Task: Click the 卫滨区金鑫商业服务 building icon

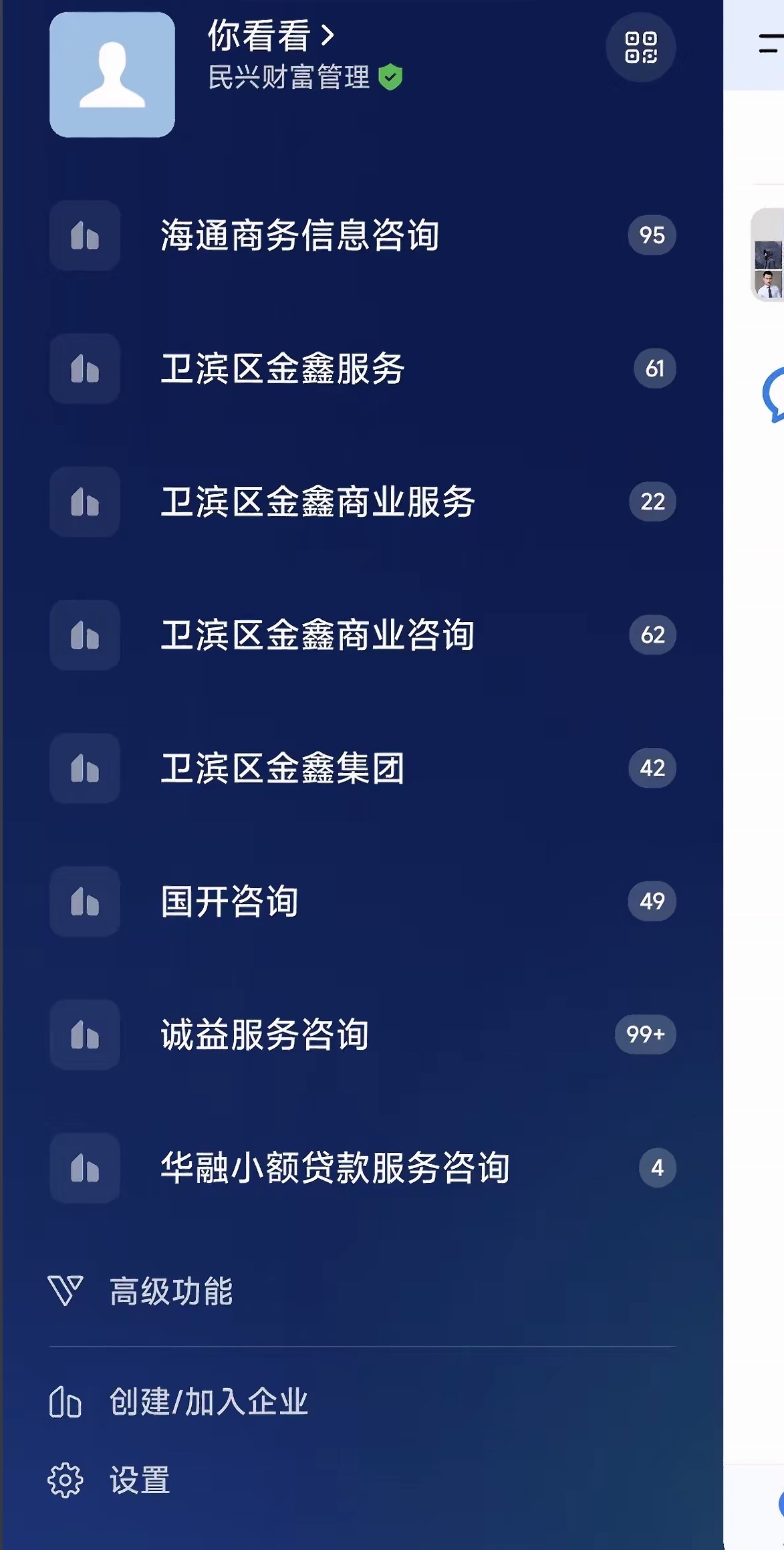Action: (x=84, y=502)
